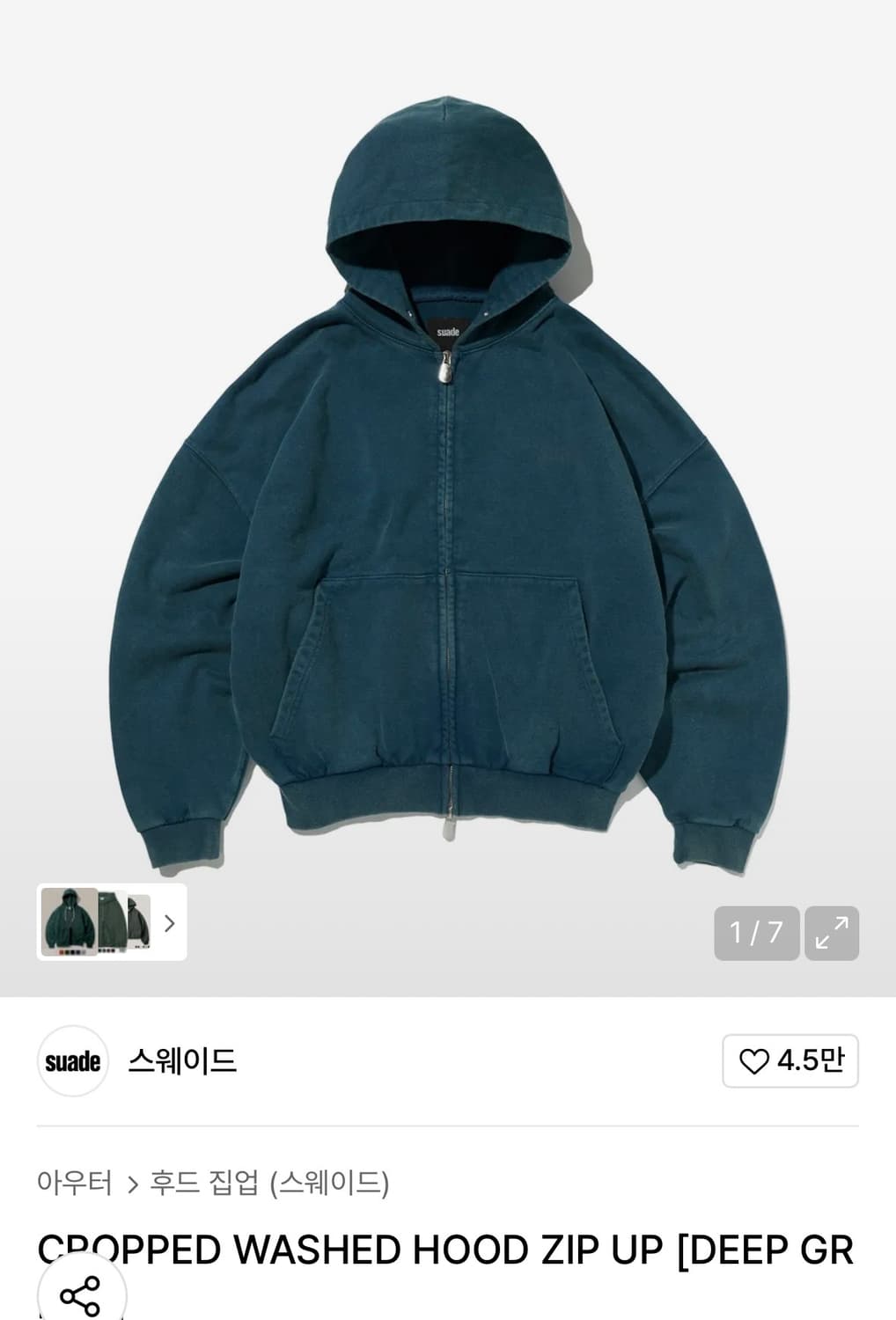Expand the thumbnail carousel with the right arrow
The image size is (896, 1320).
pos(168,923)
